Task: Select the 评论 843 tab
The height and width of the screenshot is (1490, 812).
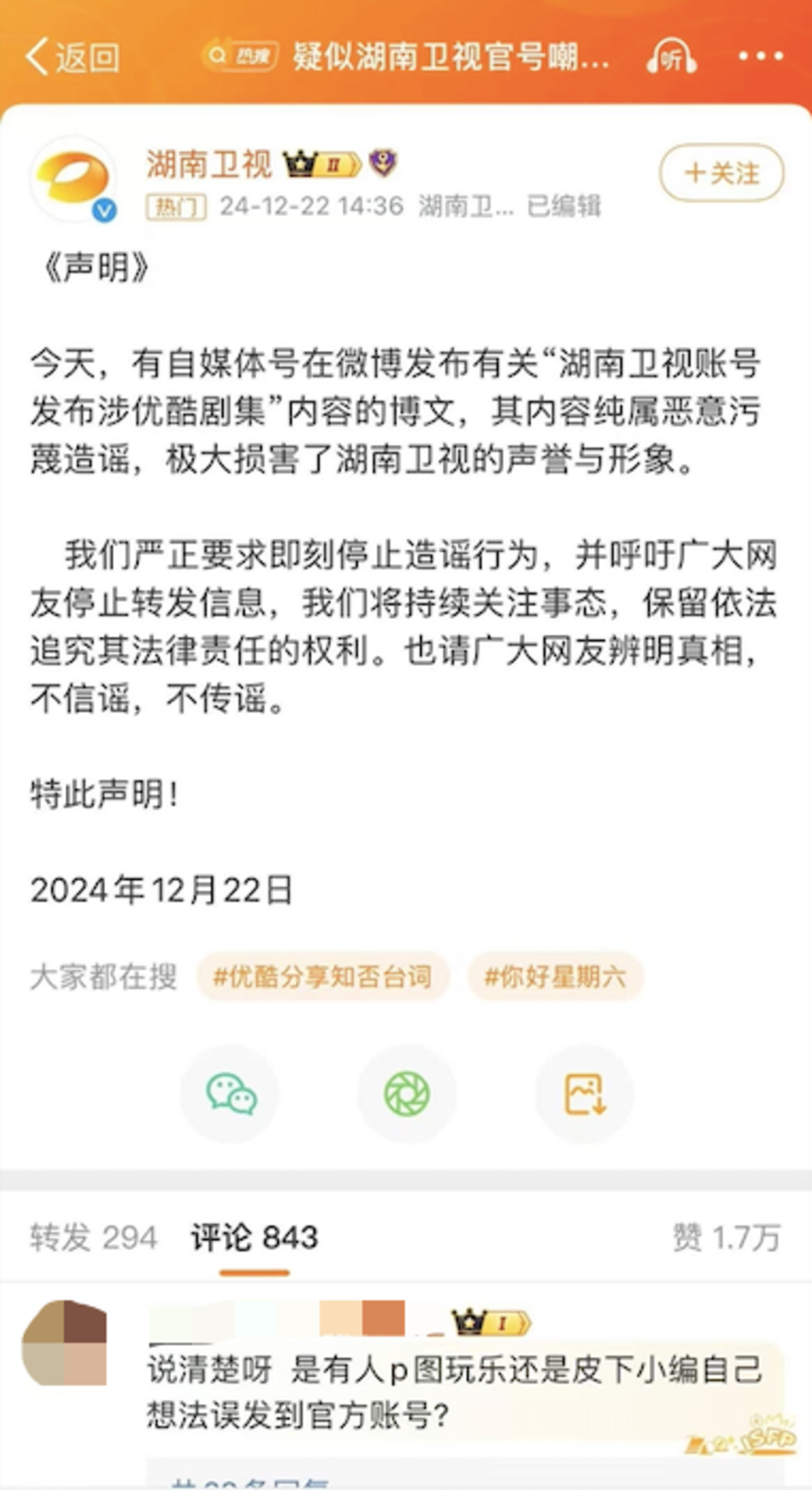Action: pyautogui.click(x=254, y=1237)
